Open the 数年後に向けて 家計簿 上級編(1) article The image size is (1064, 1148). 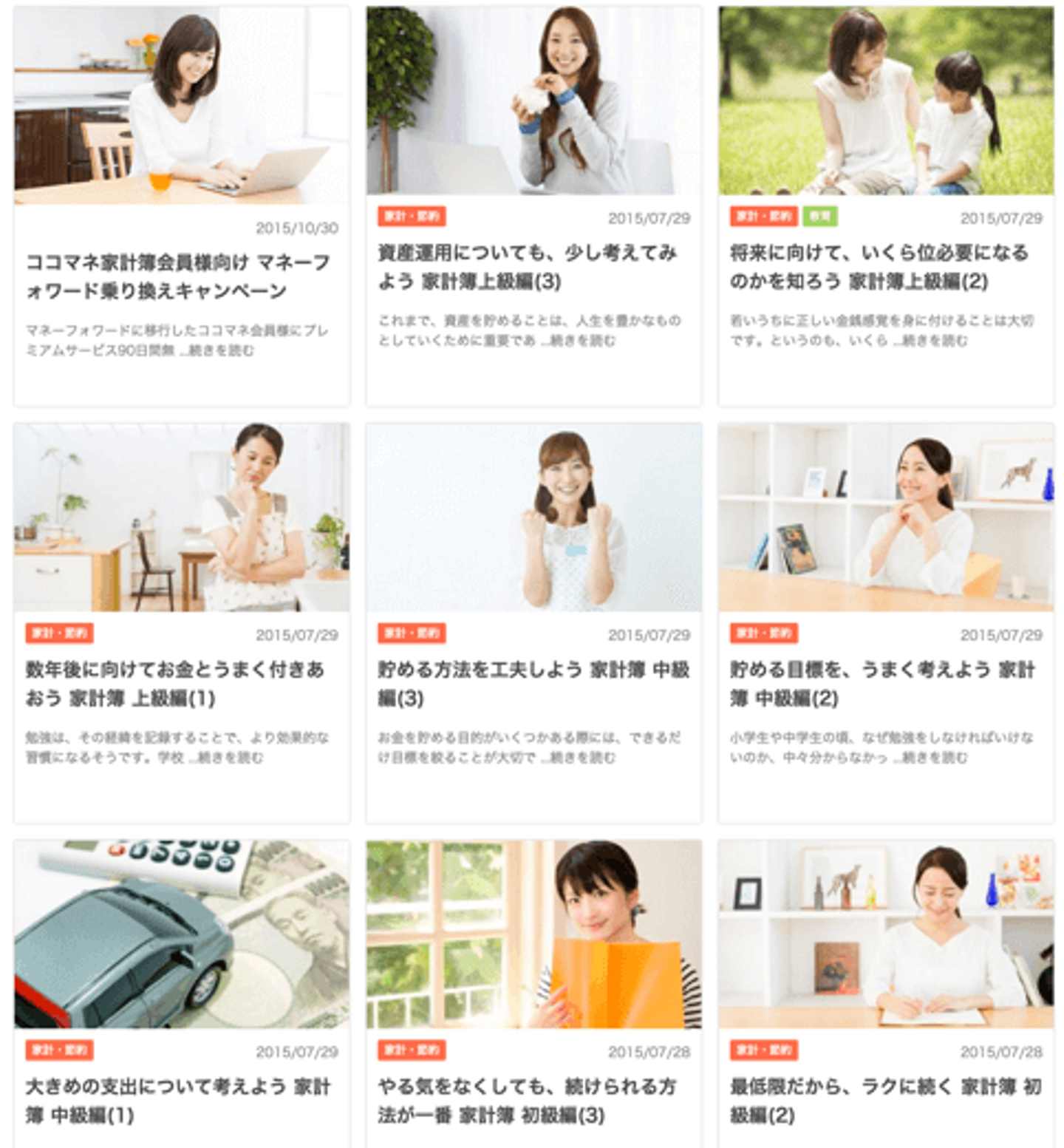click(x=175, y=683)
